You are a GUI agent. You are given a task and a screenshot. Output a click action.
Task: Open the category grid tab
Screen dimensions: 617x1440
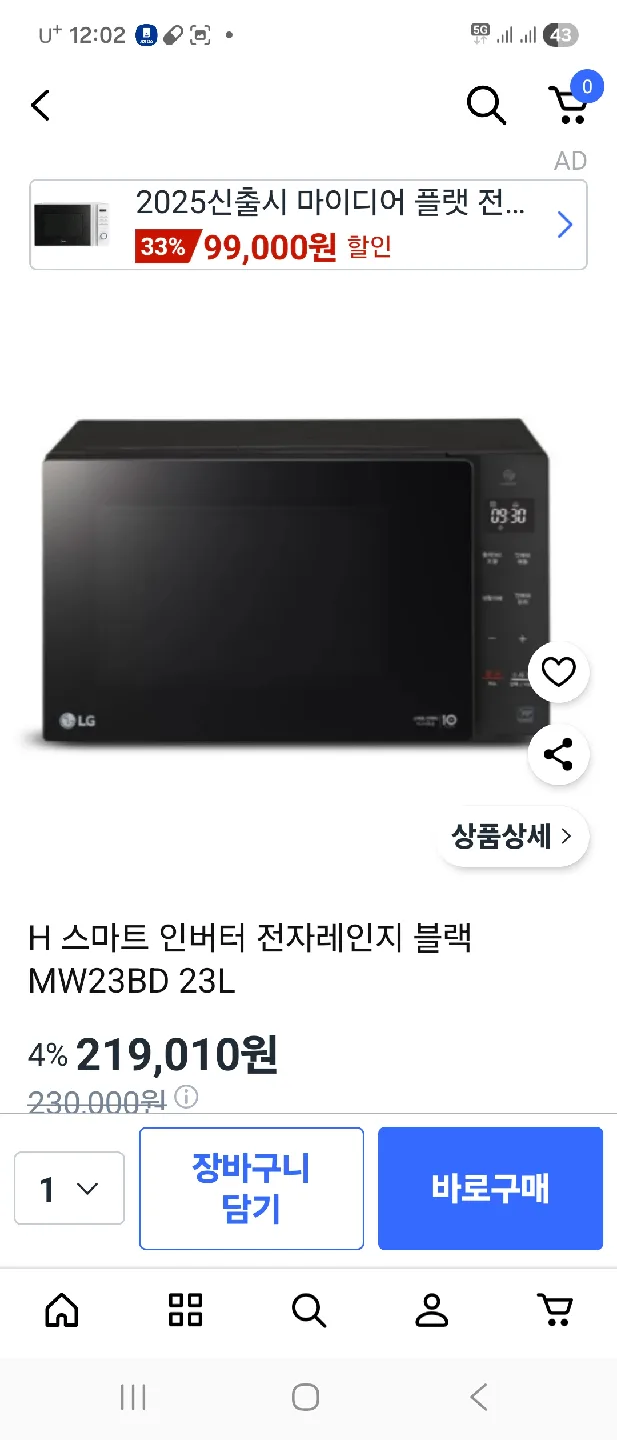click(x=185, y=1309)
